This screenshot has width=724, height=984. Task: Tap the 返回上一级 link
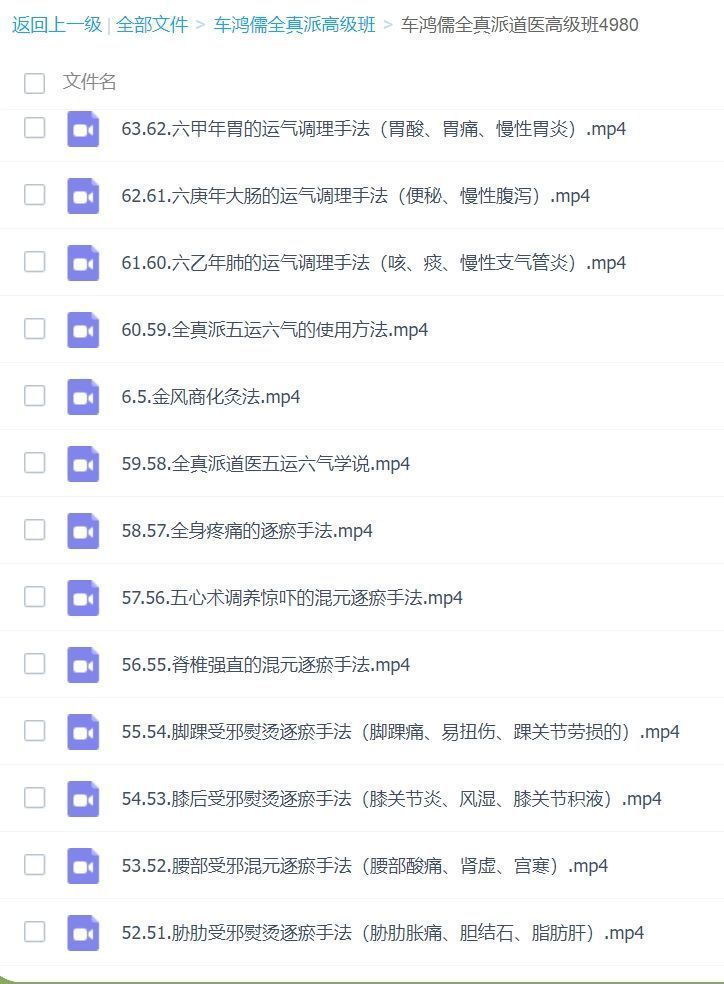[x=57, y=25]
